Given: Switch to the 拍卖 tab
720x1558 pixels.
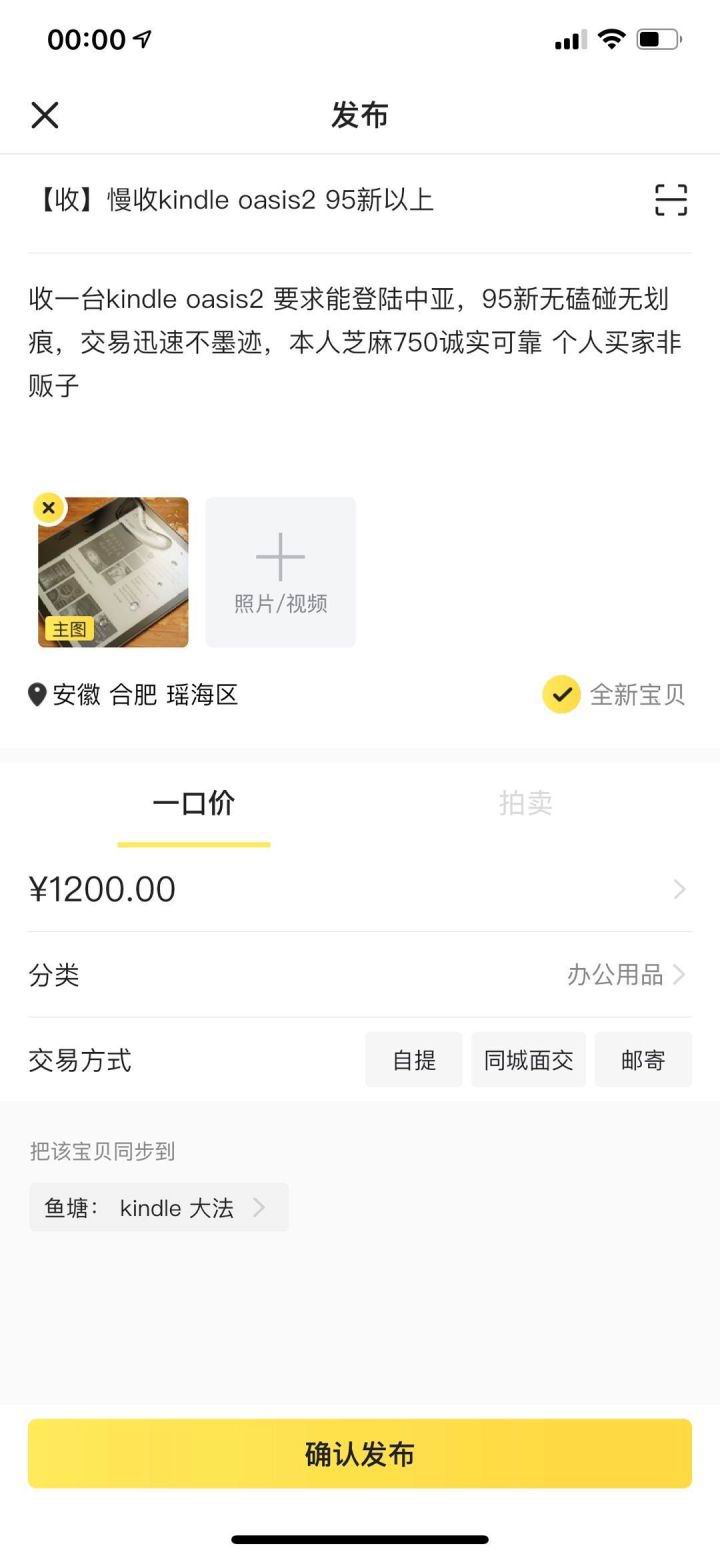Looking at the screenshot, I should tap(525, 803).
